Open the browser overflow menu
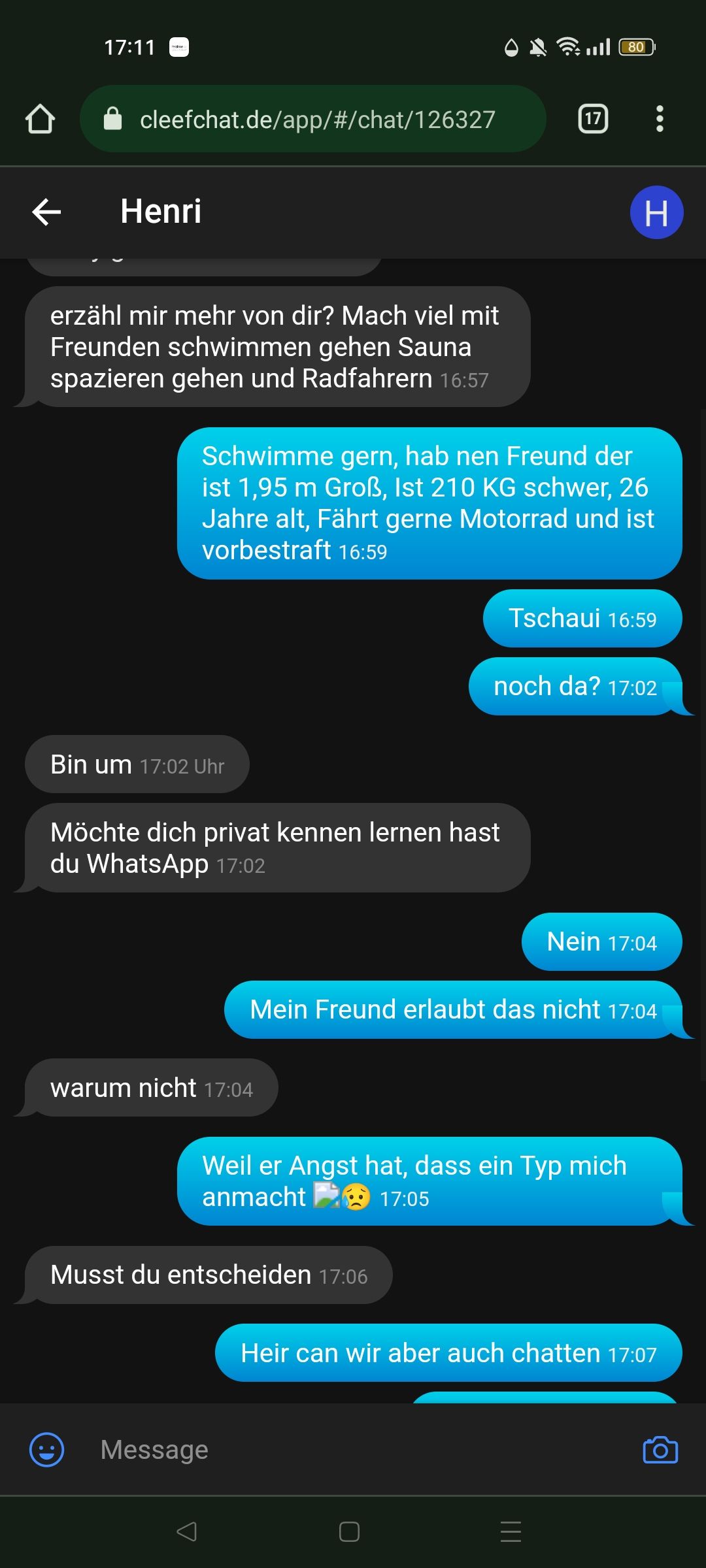The image size is (706, 1568). [660, 119]
